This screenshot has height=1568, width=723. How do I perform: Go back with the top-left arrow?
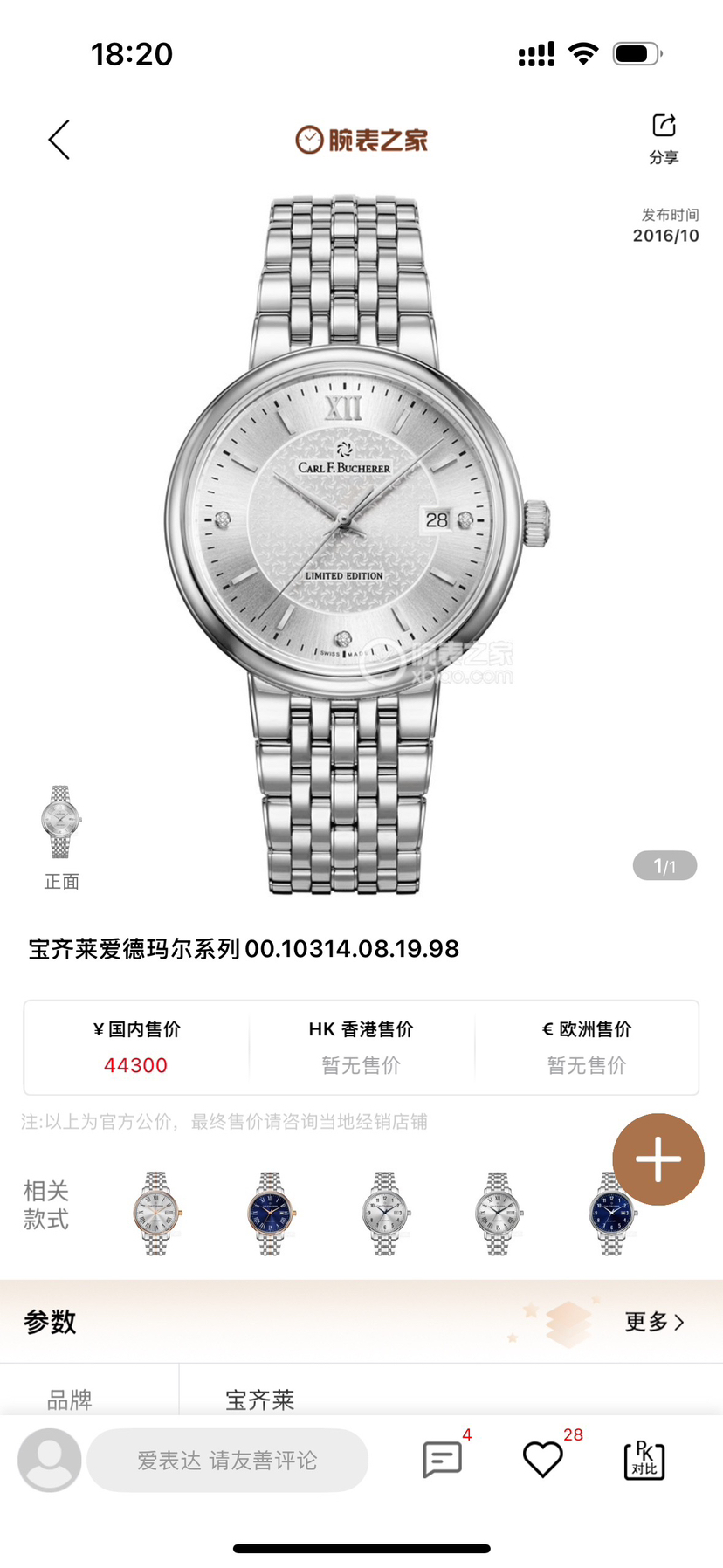pyautogui.click(x=59, y=140)
